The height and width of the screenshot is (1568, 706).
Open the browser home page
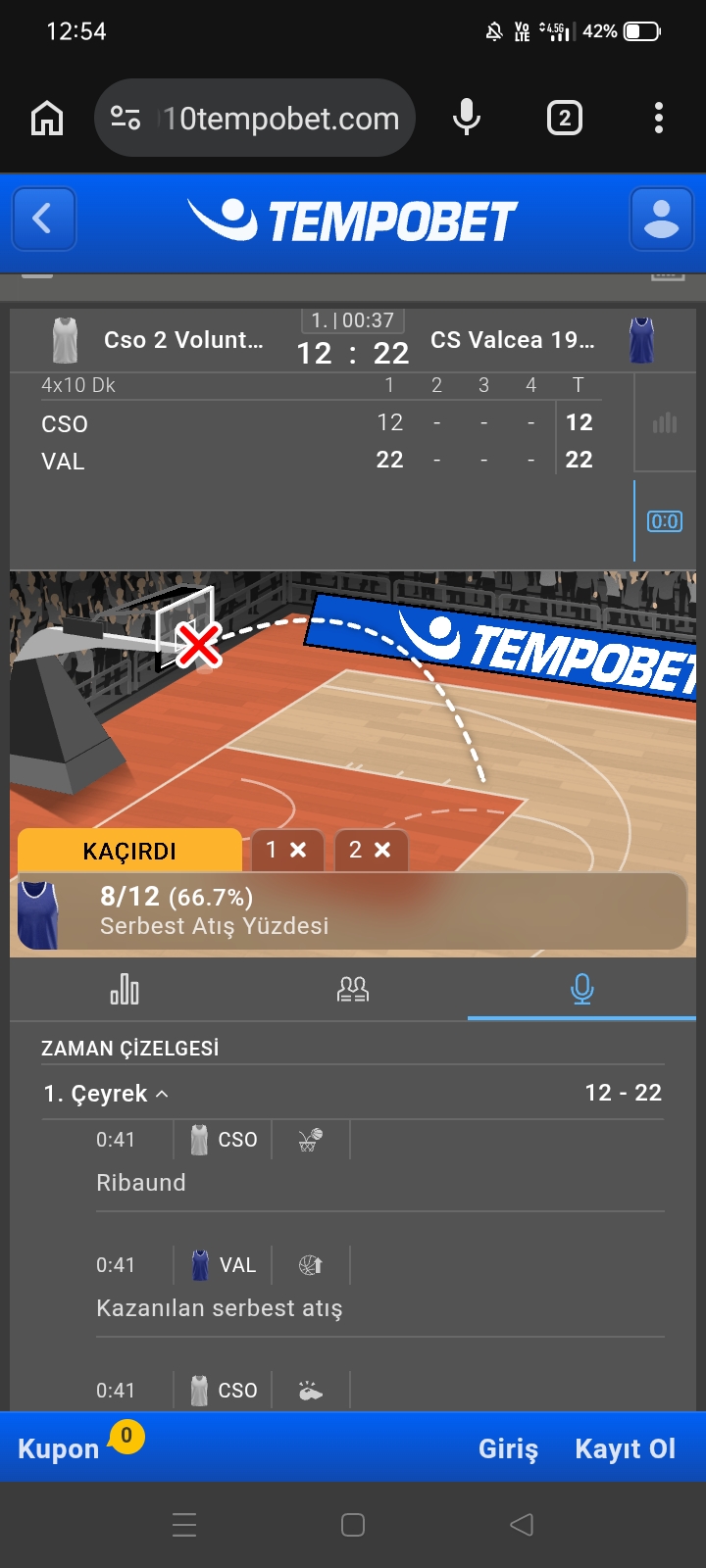47,119
